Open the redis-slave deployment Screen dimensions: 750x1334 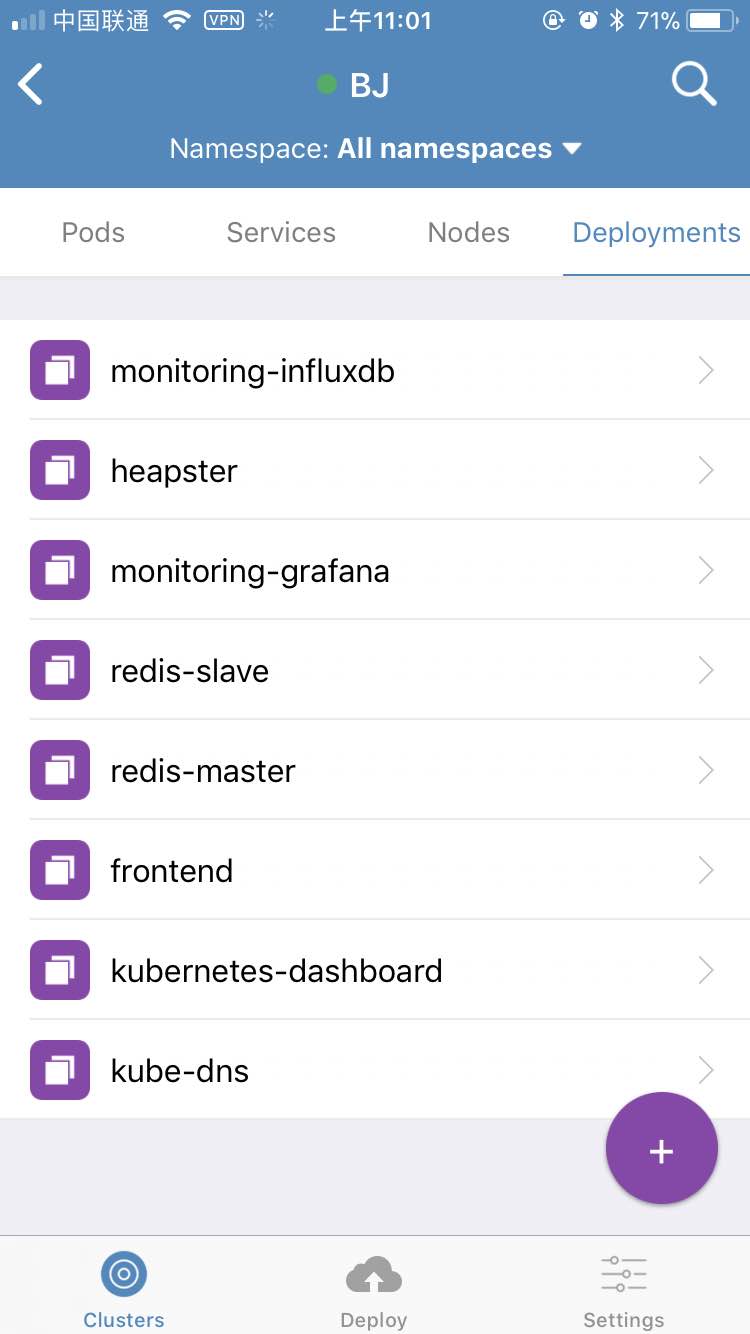(374, 671)
